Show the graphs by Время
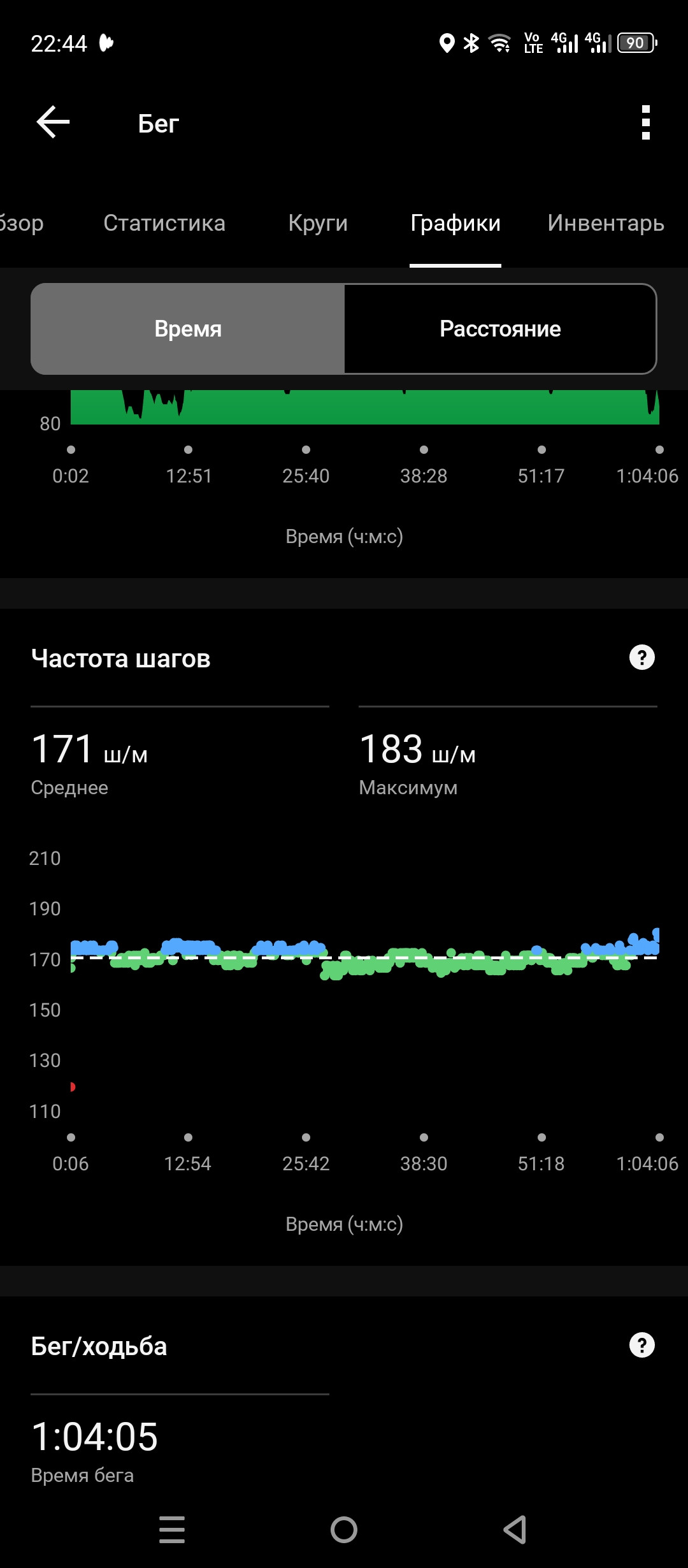Screen dimensions: 688x1568 [x=188, y=329]
